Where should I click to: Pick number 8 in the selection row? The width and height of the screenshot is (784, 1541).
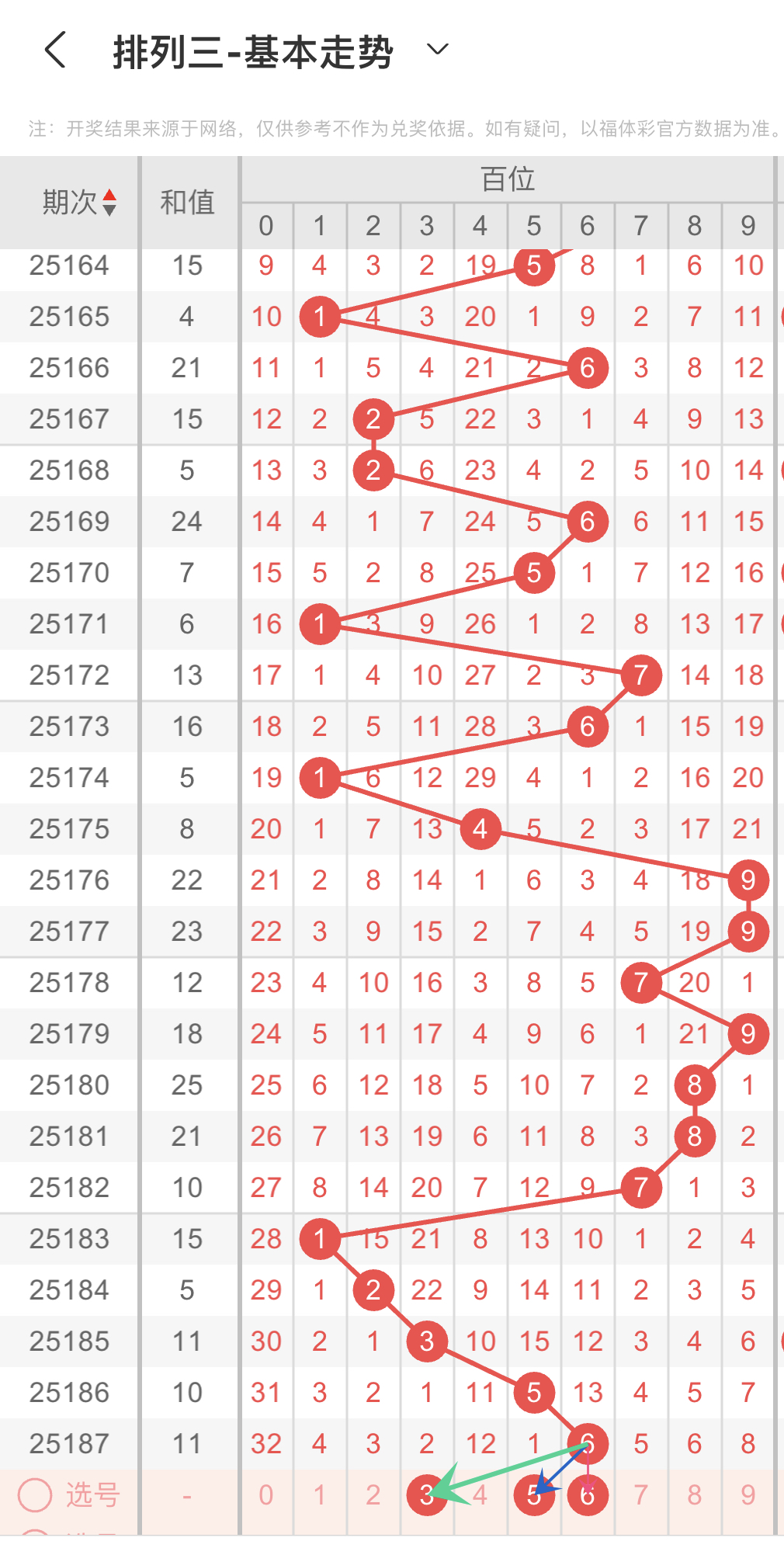click(695, 1494)
